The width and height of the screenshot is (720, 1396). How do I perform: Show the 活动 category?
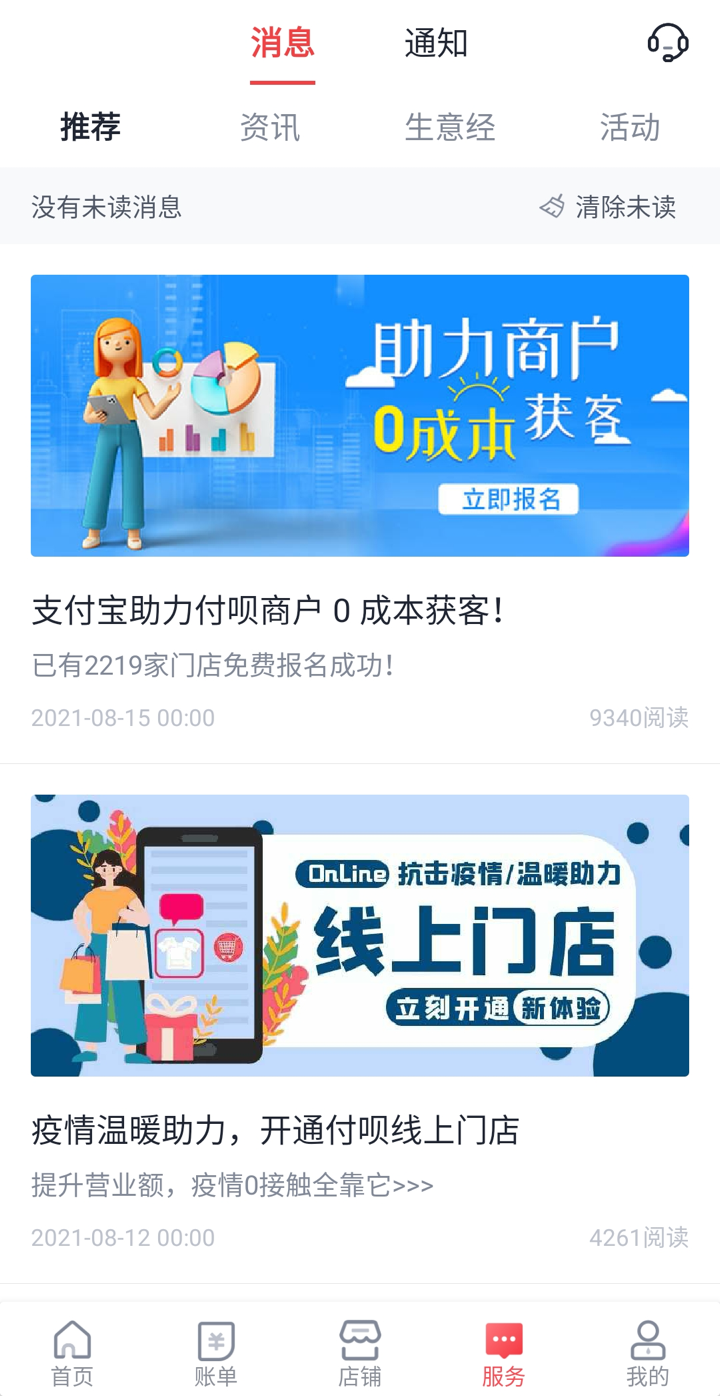[x=629, y=128]
